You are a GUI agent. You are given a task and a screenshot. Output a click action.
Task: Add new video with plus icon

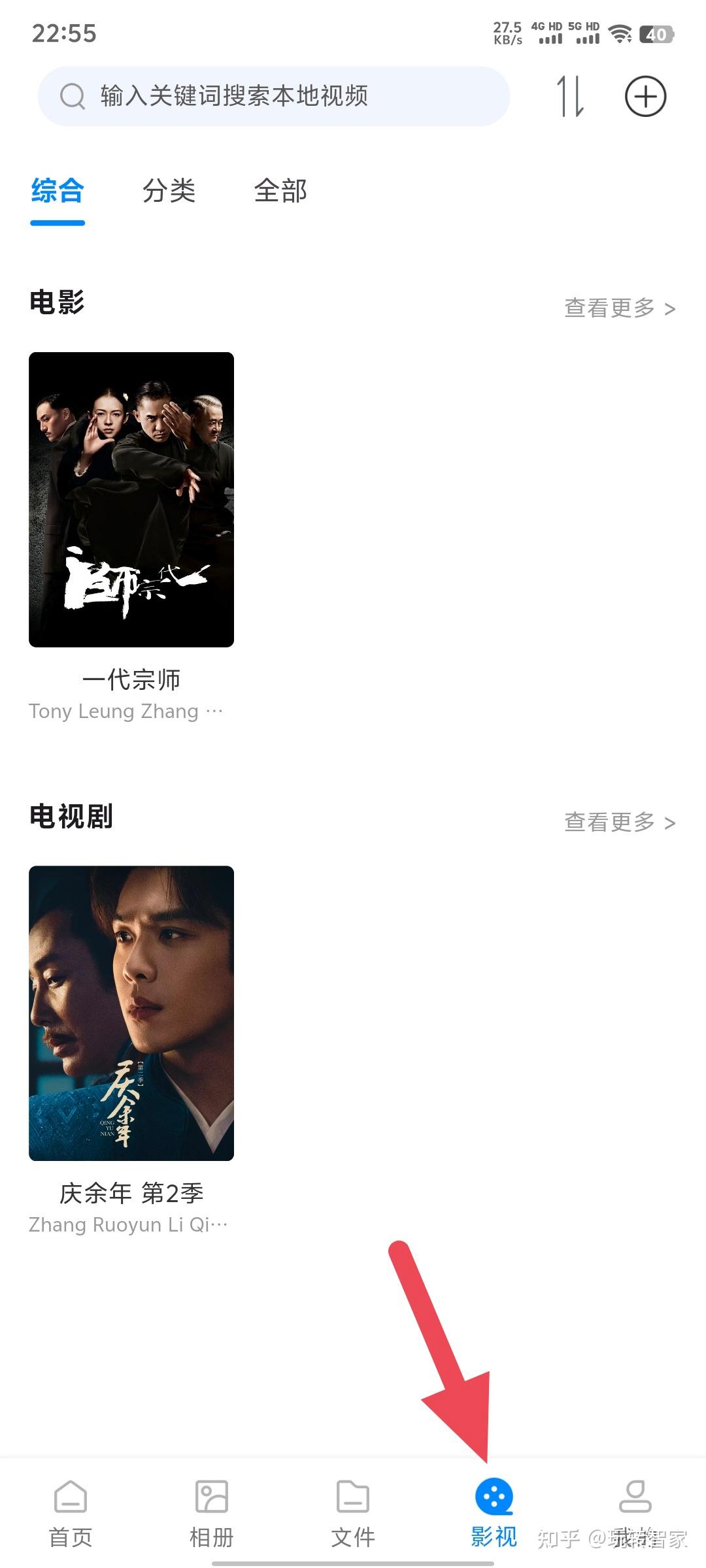point(645,97)
